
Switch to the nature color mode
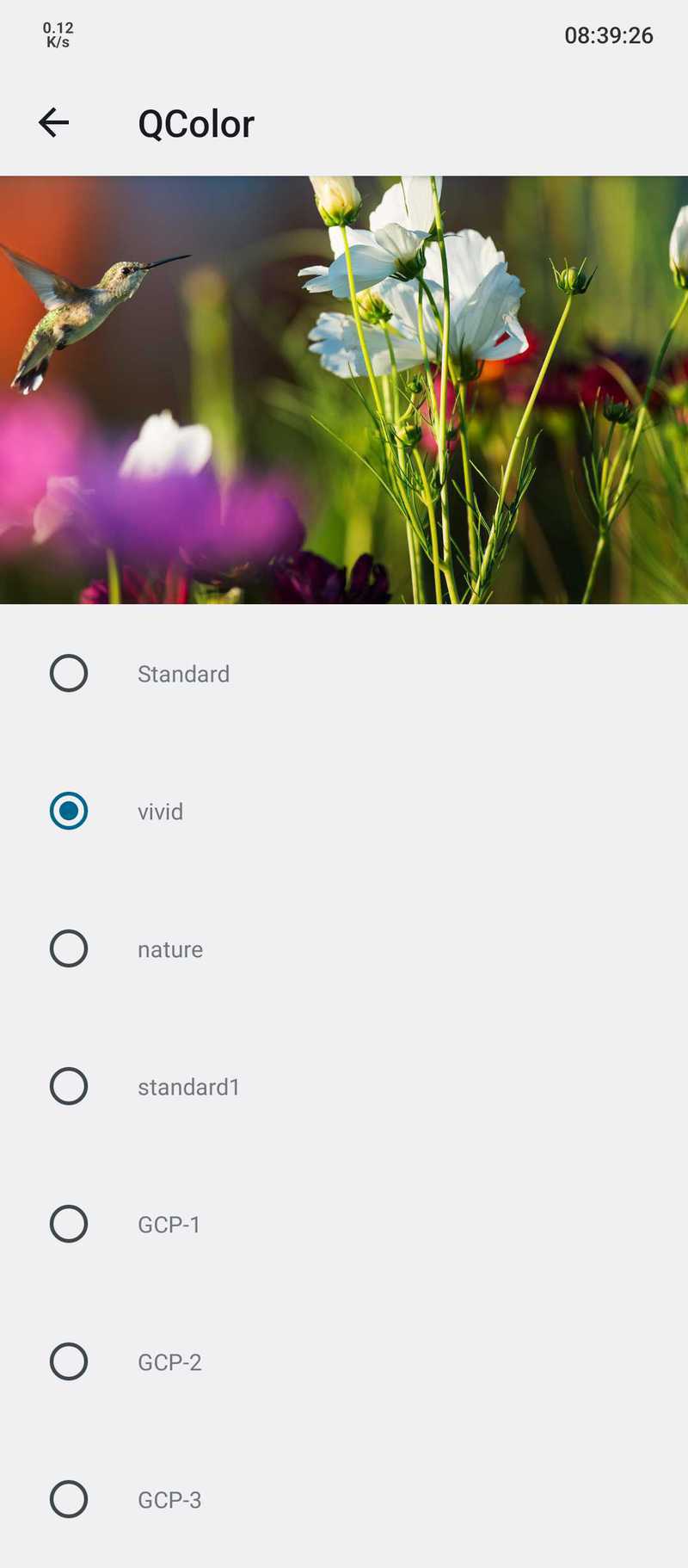(x=344, y=948)
